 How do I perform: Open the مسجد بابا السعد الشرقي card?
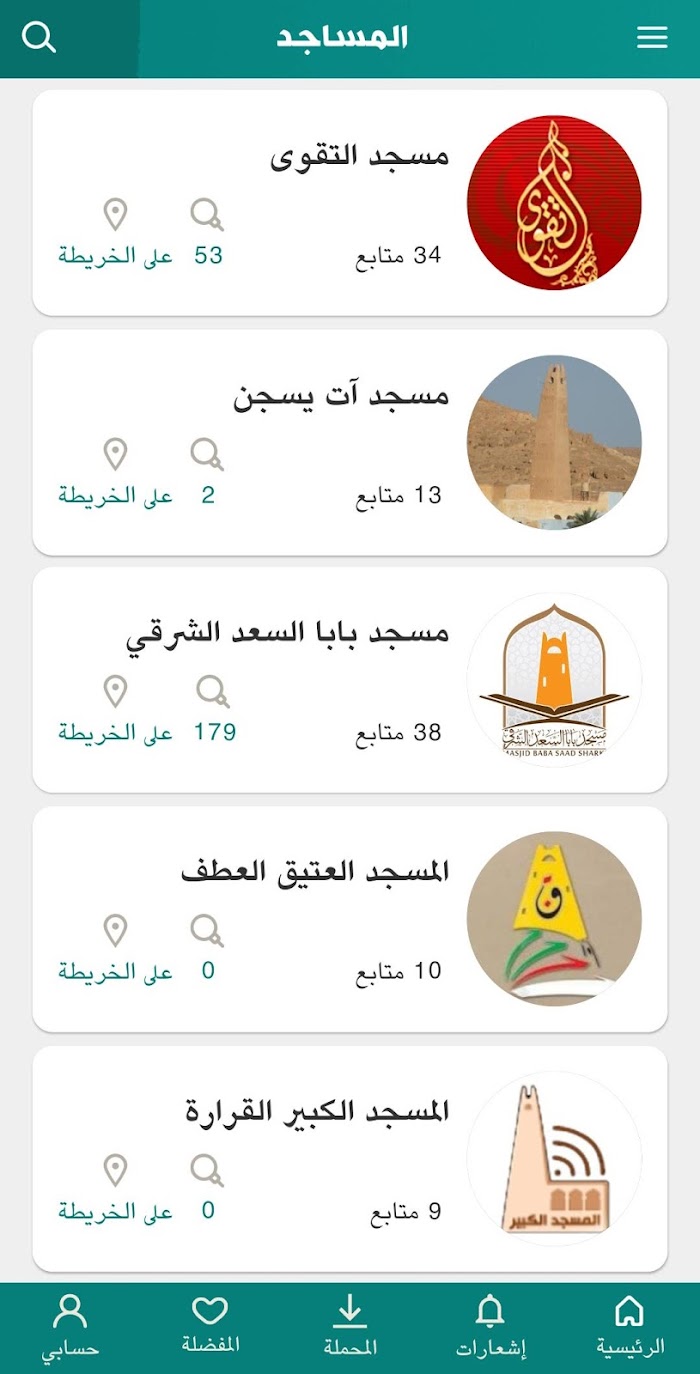350,680
